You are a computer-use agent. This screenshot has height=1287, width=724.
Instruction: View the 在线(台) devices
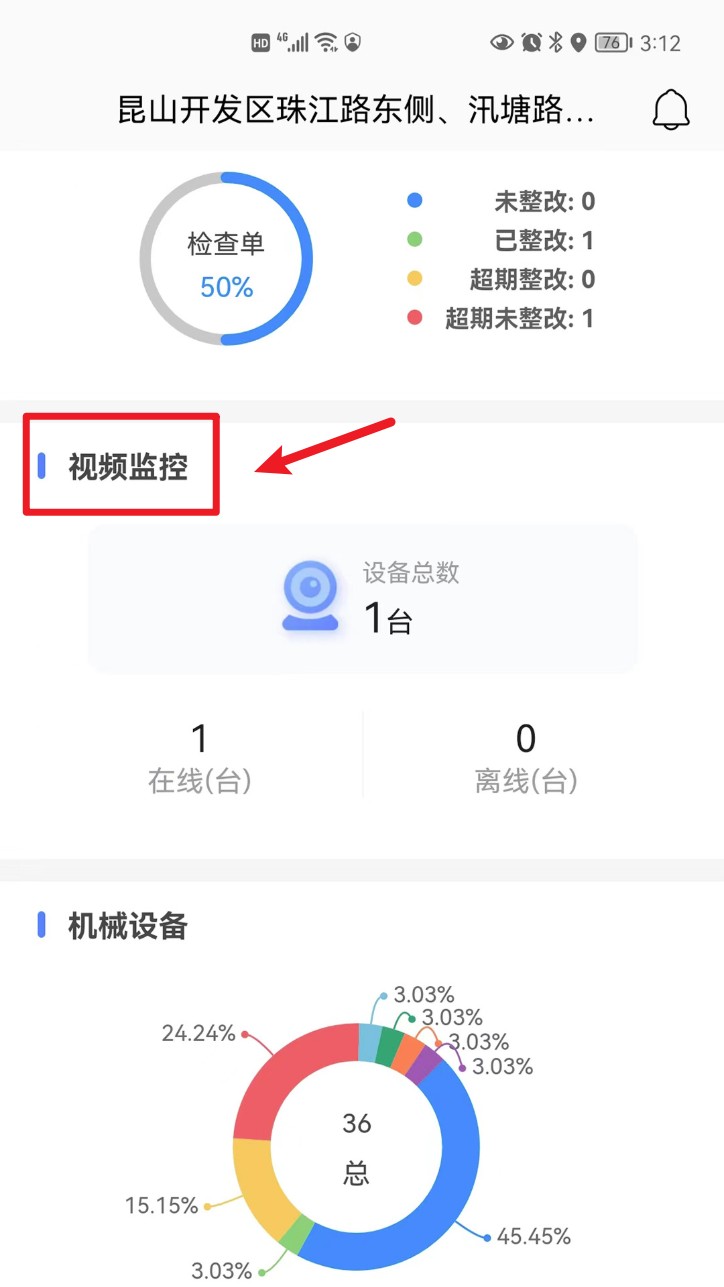[199, 758]
